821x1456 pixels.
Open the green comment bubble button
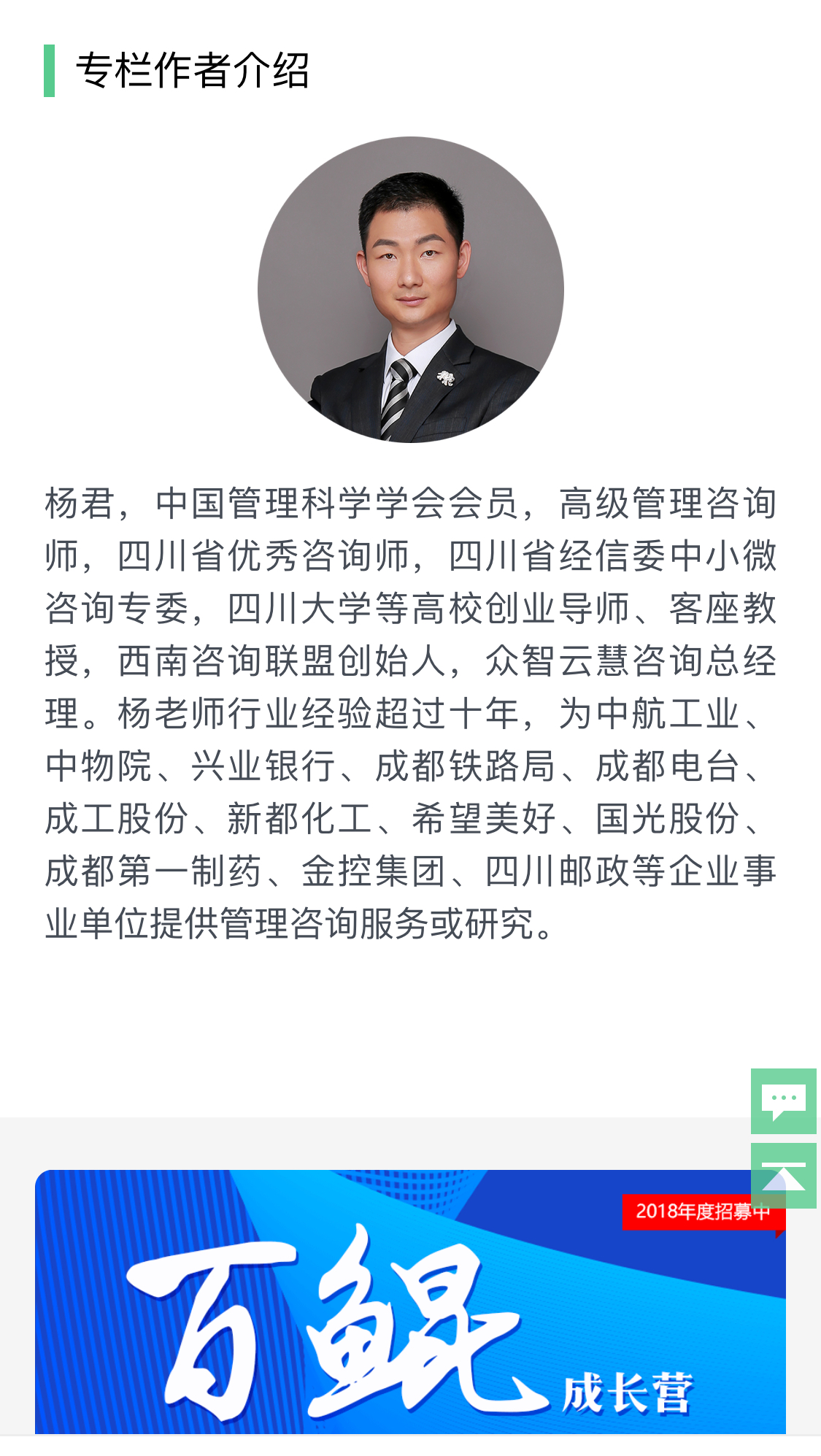click(783, 1101)
